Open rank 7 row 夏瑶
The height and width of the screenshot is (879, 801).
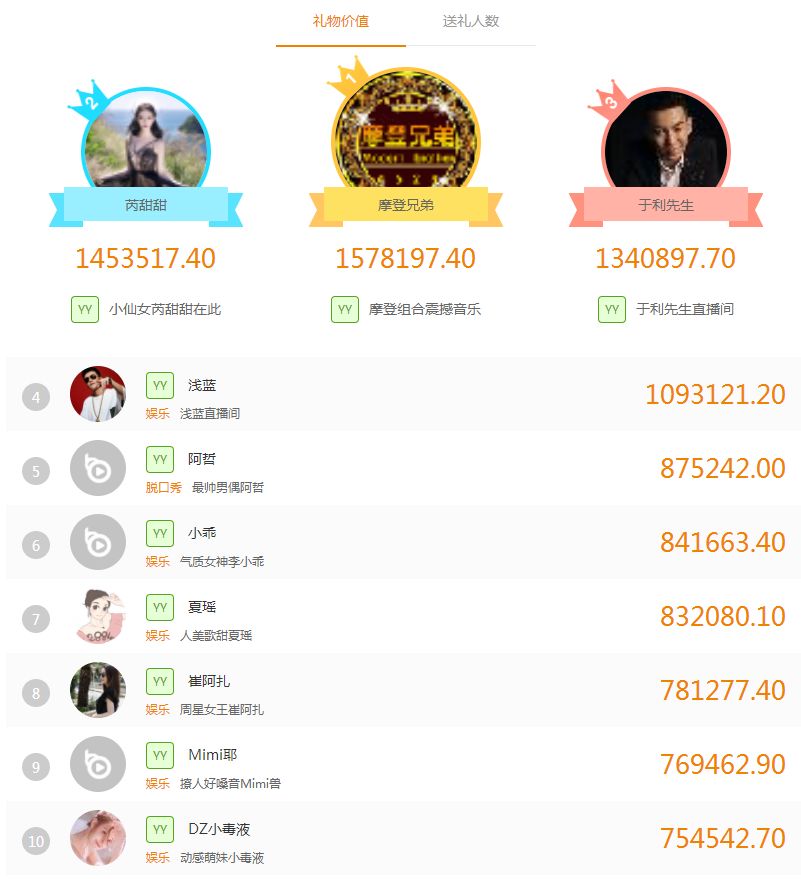202,608
